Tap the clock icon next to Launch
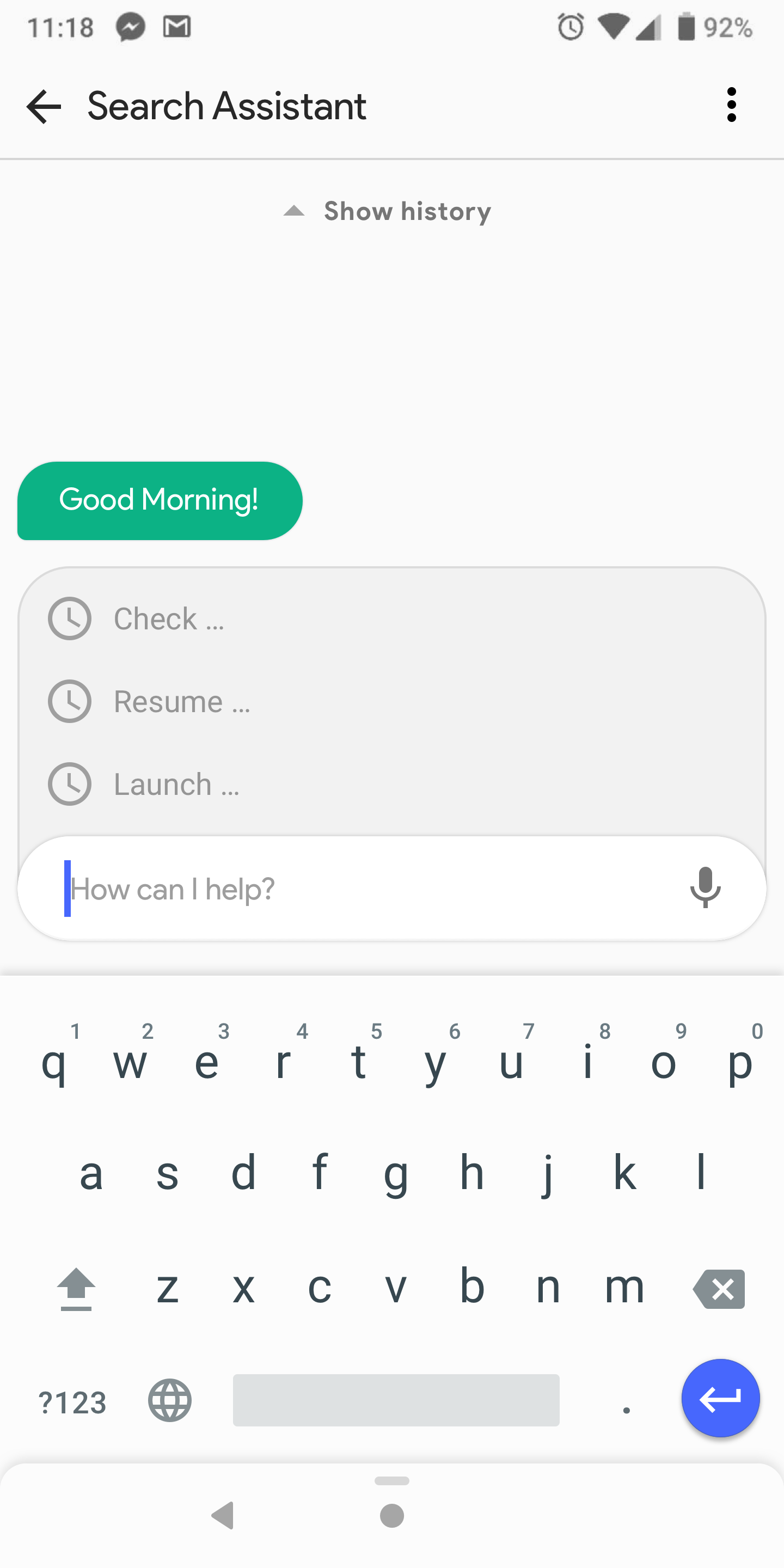The image size is (784, 1568). (69, 784)
